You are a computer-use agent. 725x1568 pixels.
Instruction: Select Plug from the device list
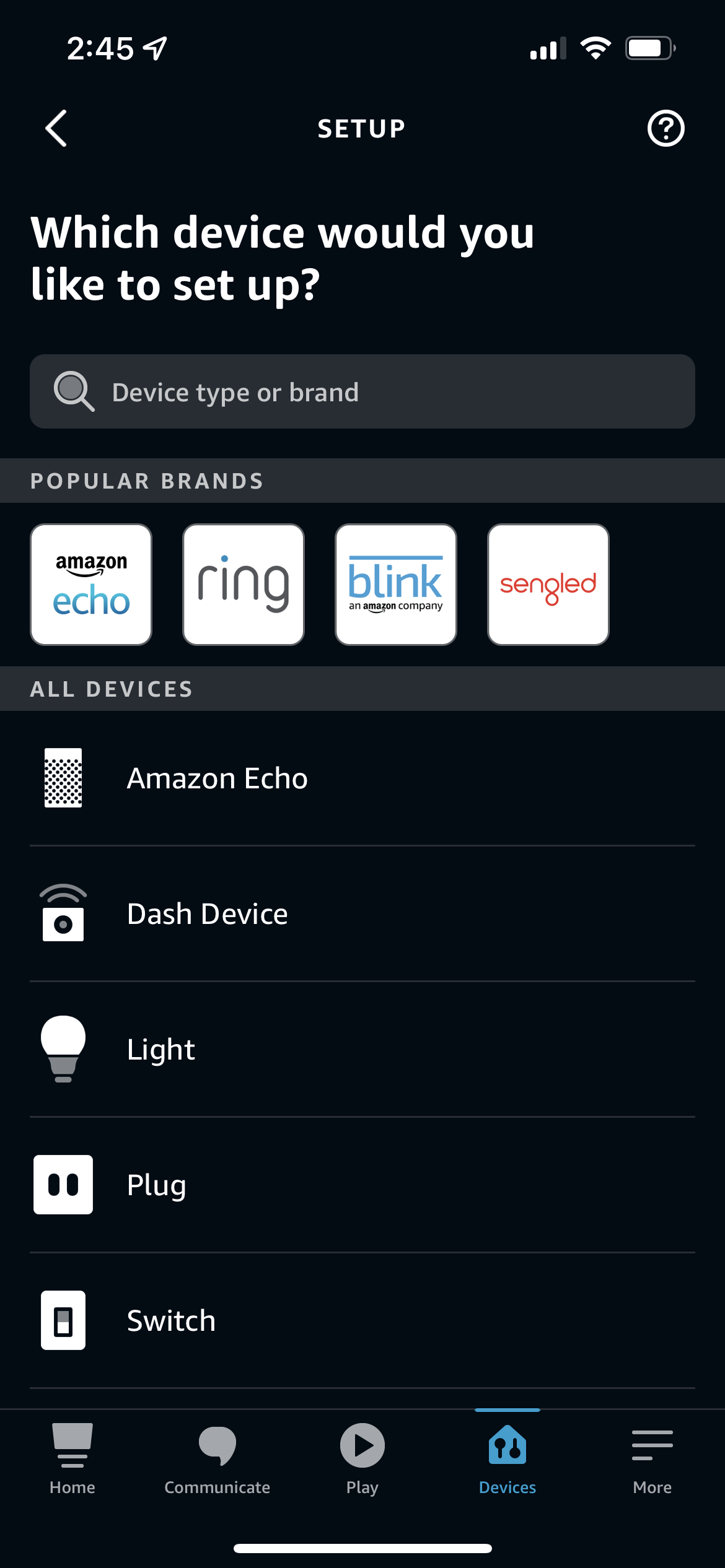point(362,1185)
